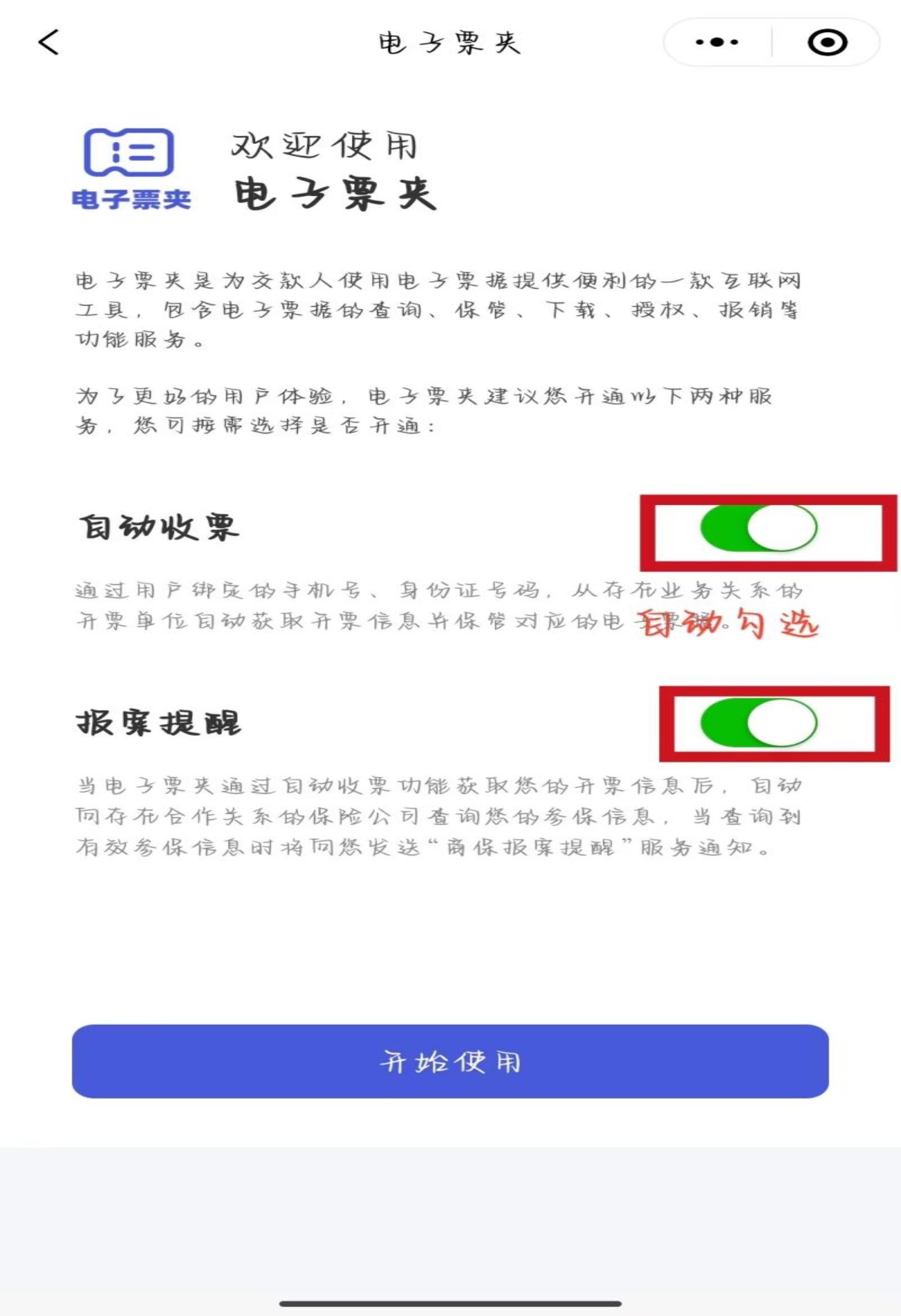Go back with the top-left arrow
The height and width of the screenshot is (1316, 901).
(49, 42)
